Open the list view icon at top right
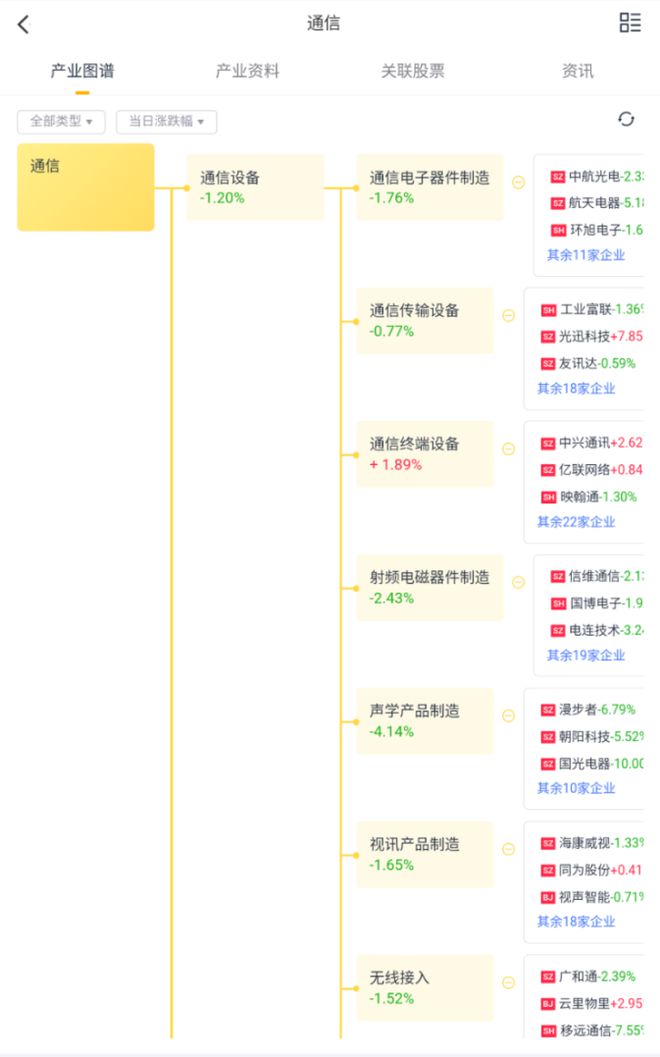The image size is (660, 1057). pyautogui.click(x=630, y=22)
